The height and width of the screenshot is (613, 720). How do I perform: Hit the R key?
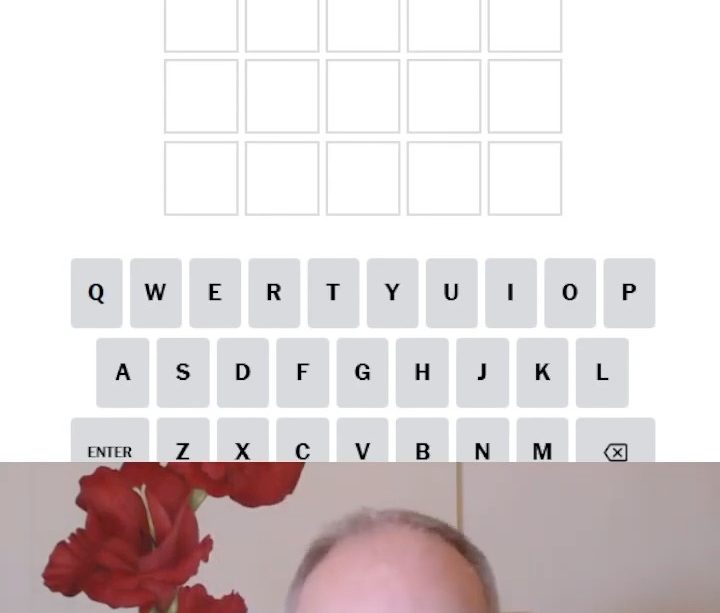[273, 293]
